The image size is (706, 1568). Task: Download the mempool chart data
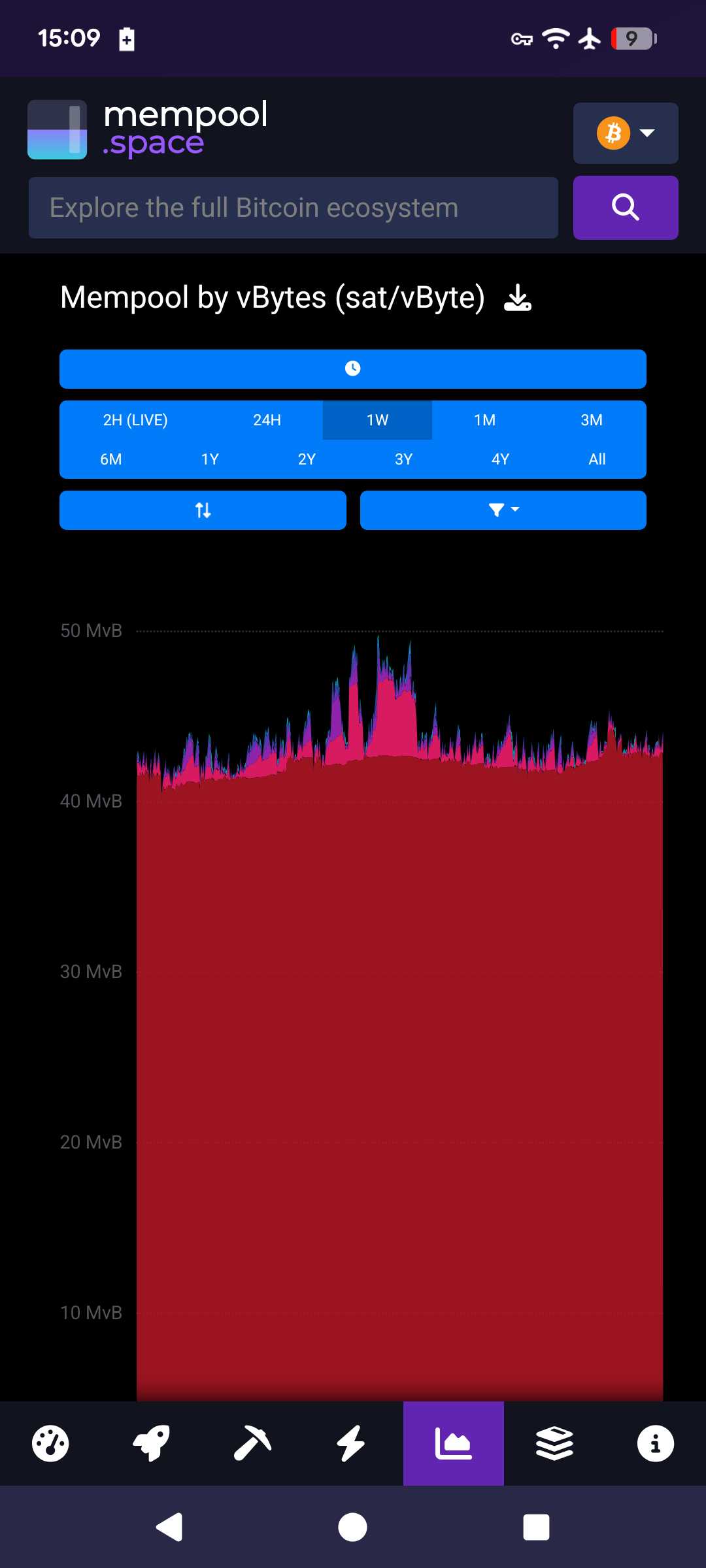(518, 297)
